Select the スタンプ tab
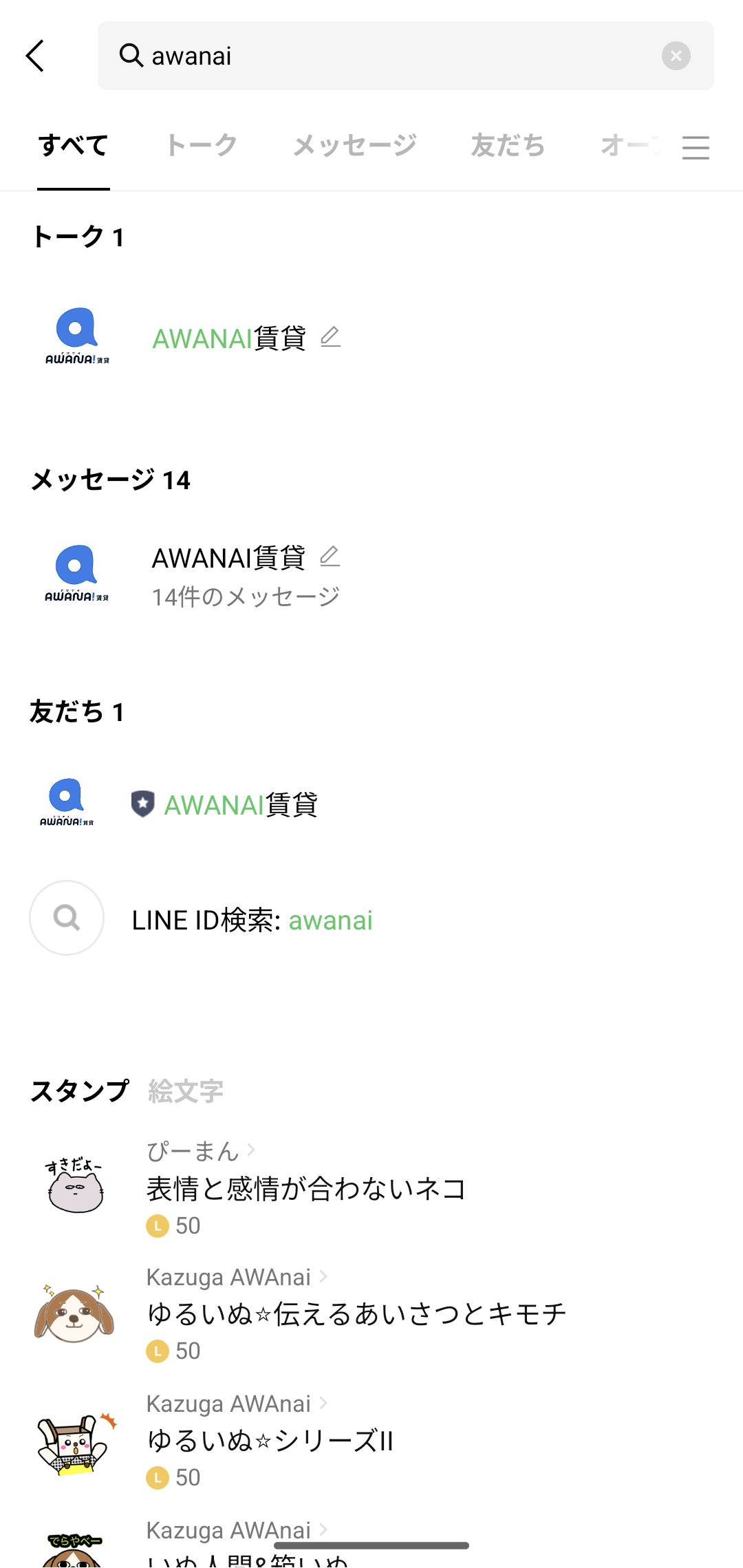This screenshot has height=1568, width=743. click(x=80, y=1091)
